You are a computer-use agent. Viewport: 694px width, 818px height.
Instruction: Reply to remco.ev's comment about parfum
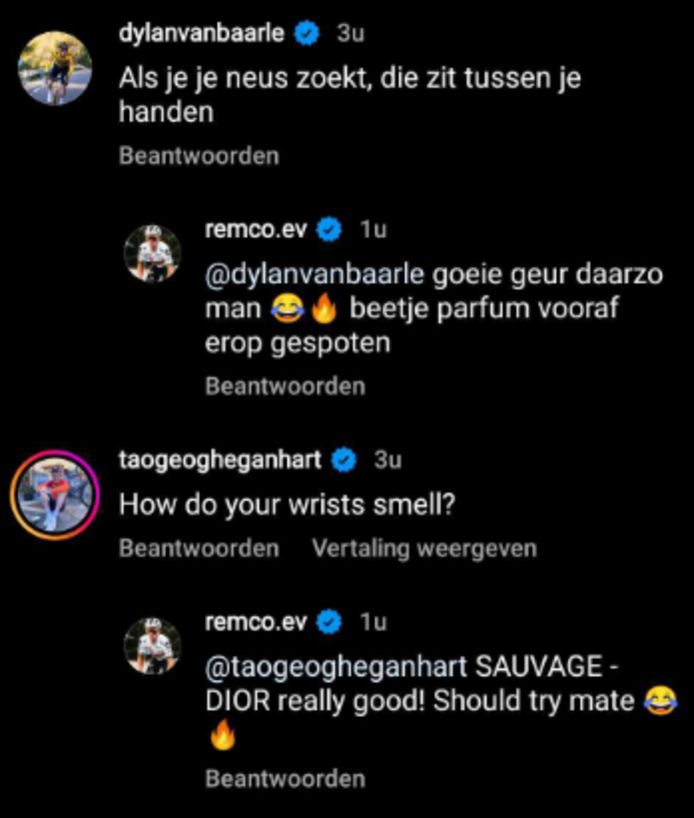pyautogui.click(x=284, y=386)
